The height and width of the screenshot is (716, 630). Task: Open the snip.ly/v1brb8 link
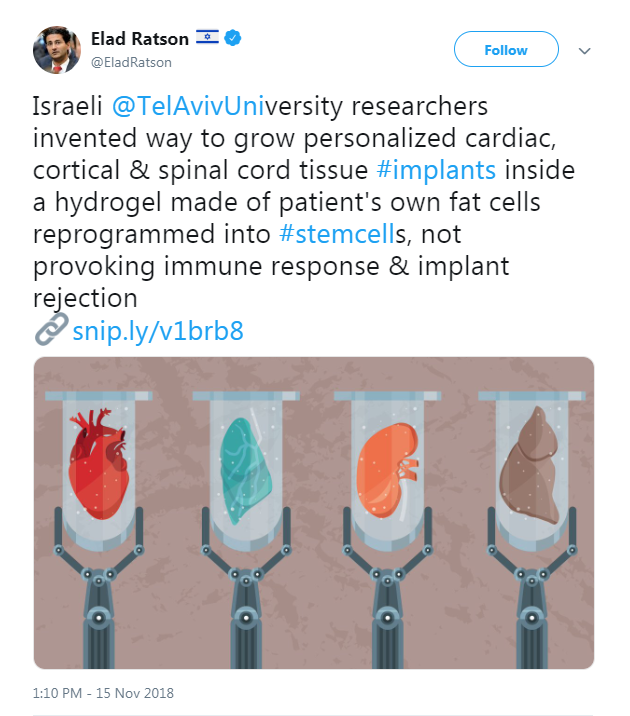pyautogui.click(x=158, y=331)
